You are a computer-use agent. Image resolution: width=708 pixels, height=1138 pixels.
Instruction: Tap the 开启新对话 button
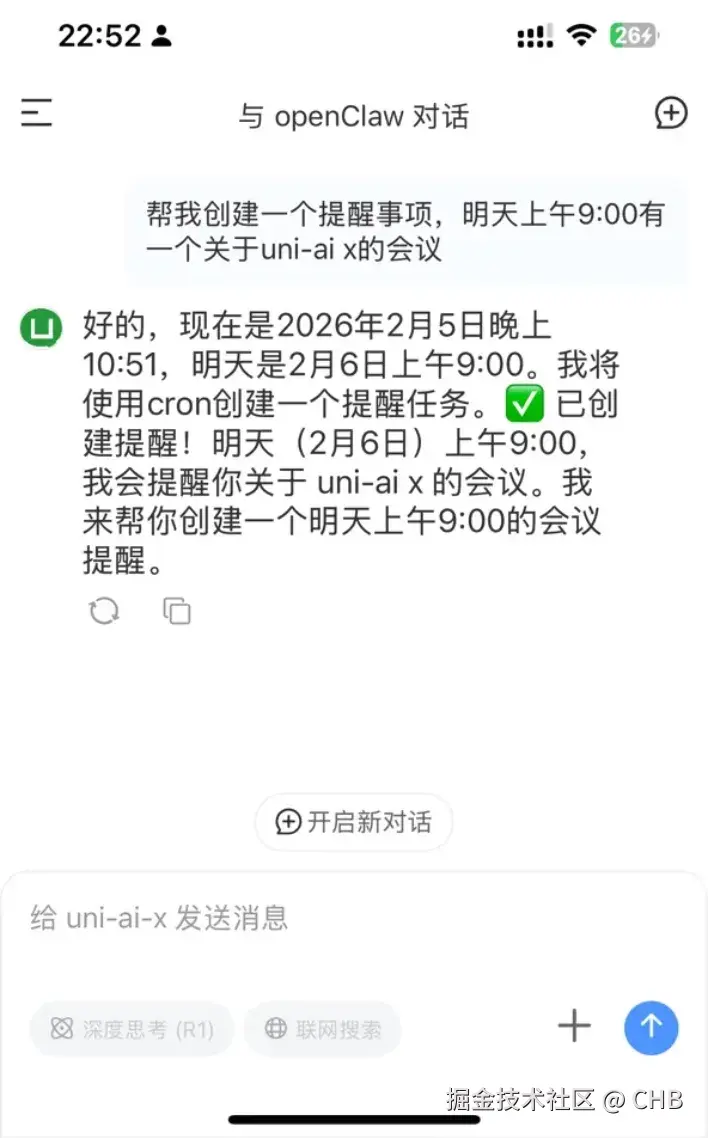354,822
